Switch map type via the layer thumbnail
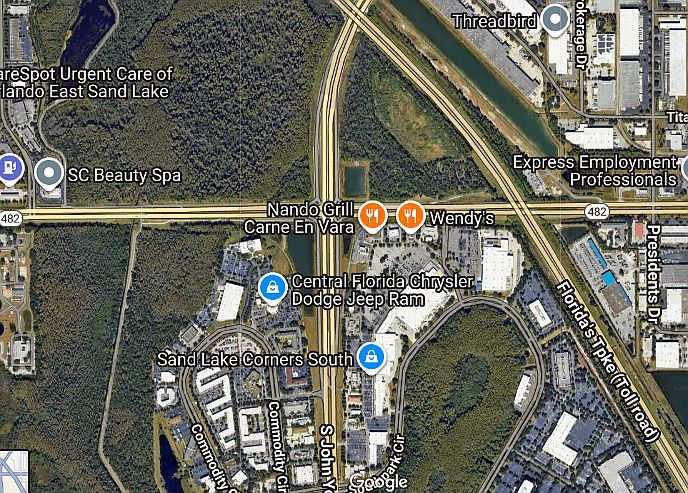This screenshot has width=688, height=493. 13,471
